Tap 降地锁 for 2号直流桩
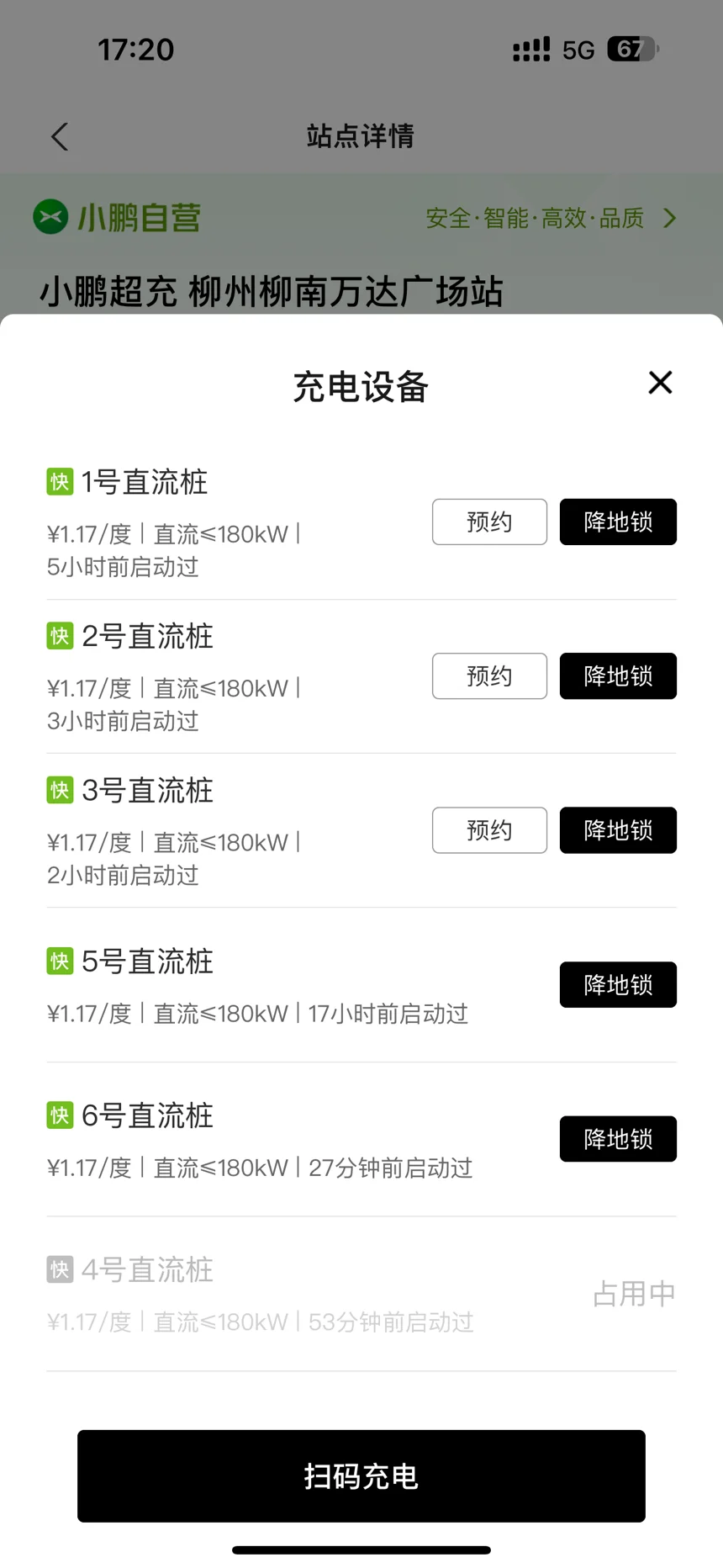This screenshot has width=723, height=1568. pyautogui.click(x=618, y=675)
